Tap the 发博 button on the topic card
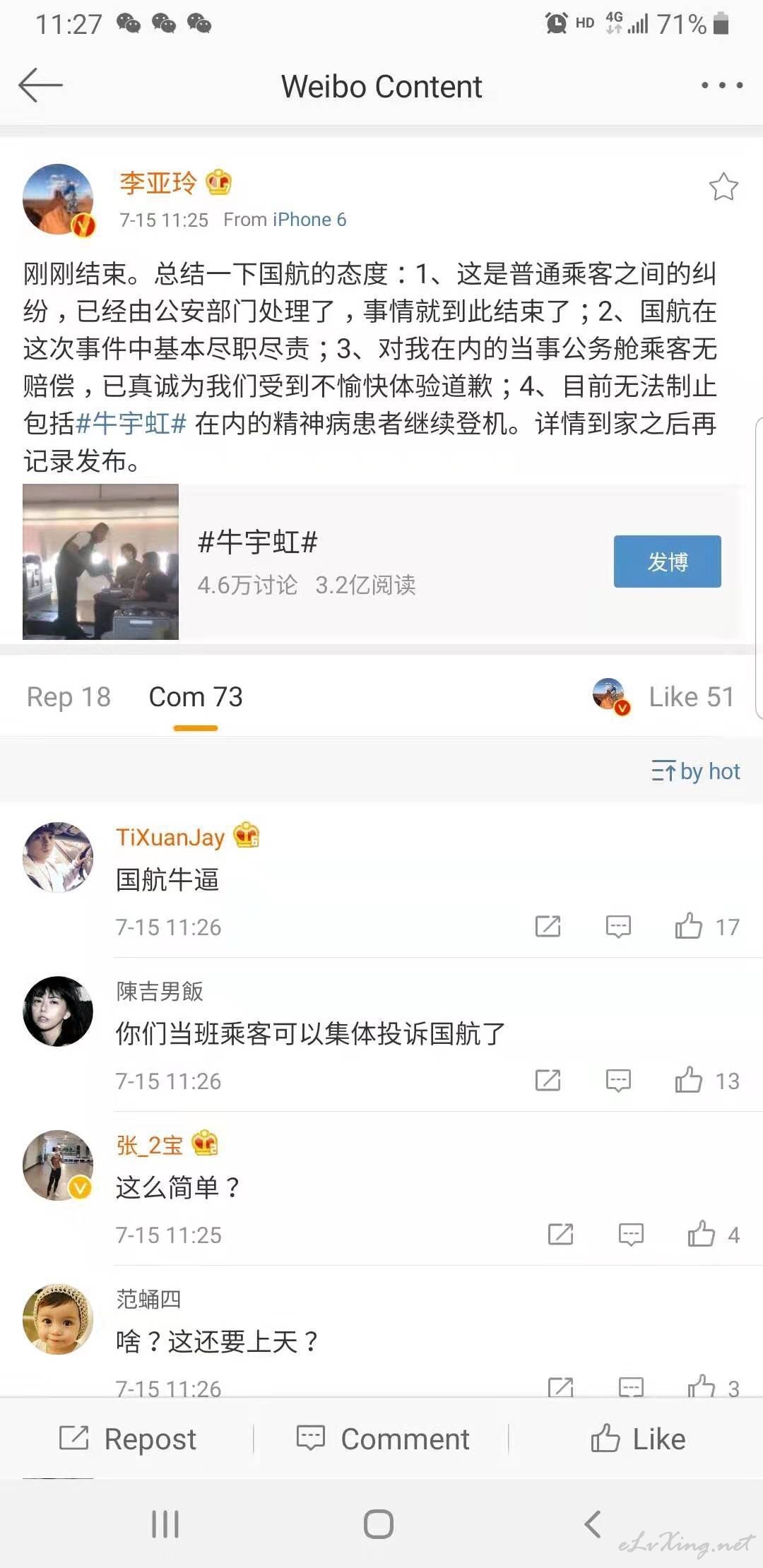 click(x=667, y=562)
